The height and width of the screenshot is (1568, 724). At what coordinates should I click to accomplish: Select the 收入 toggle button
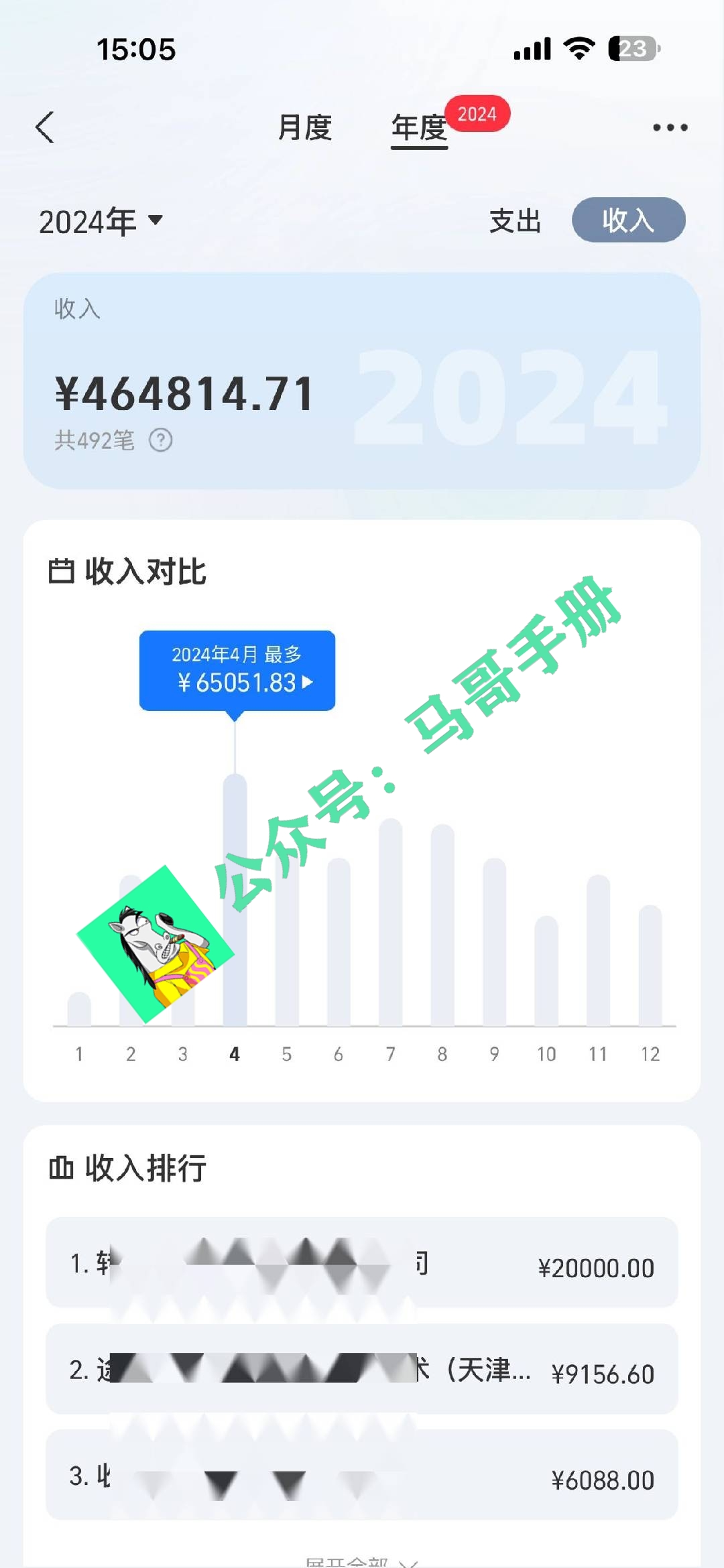[627, 220]
